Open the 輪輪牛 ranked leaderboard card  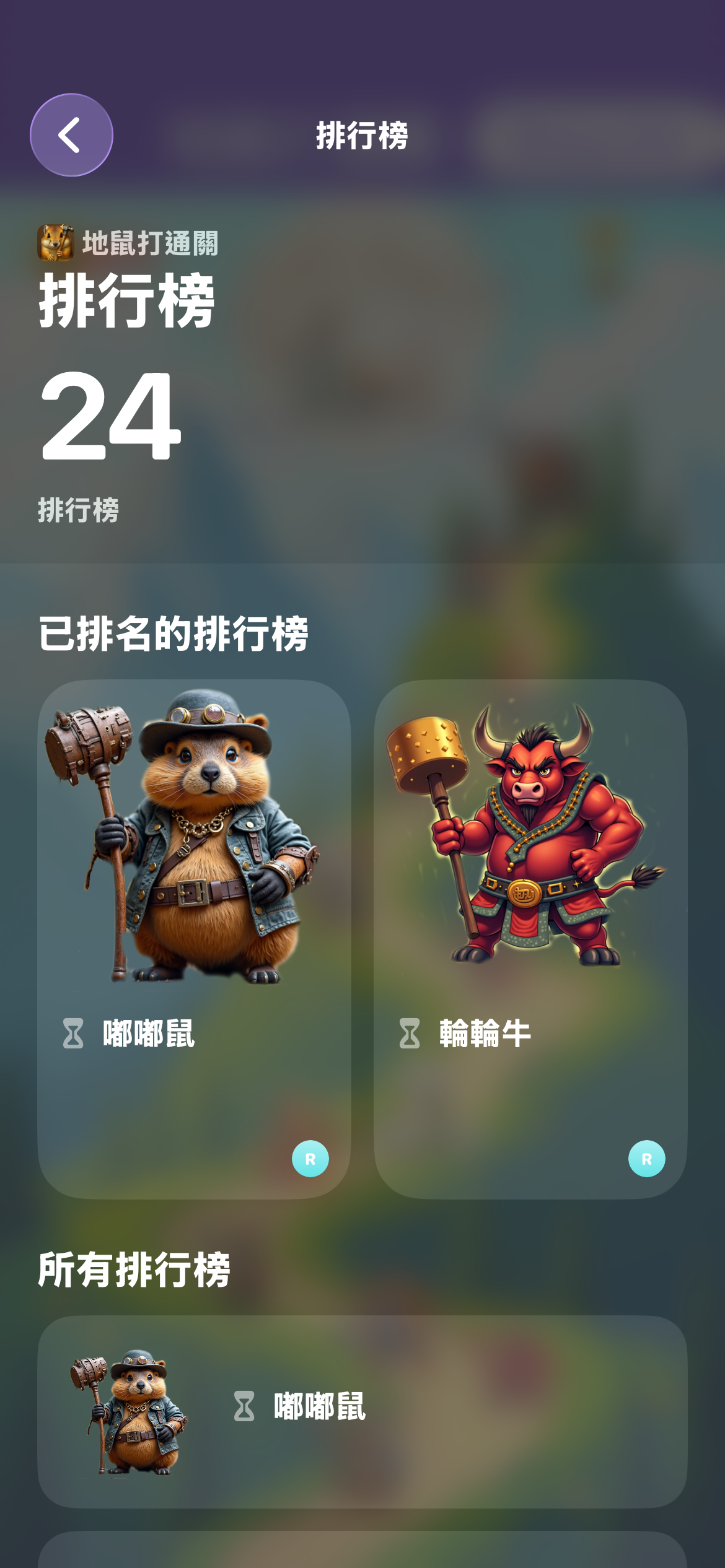[530, 938]
